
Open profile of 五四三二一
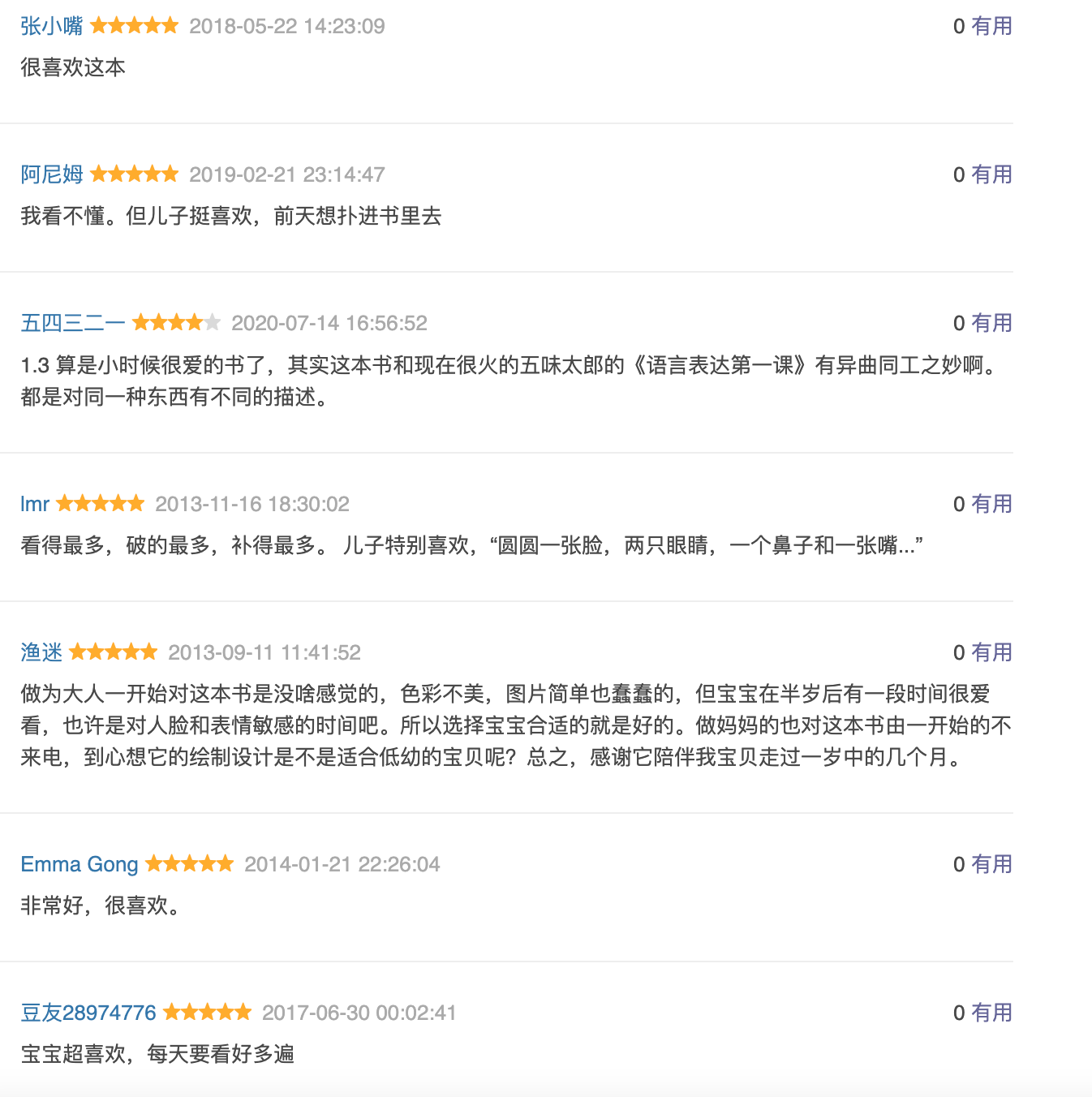73,323
